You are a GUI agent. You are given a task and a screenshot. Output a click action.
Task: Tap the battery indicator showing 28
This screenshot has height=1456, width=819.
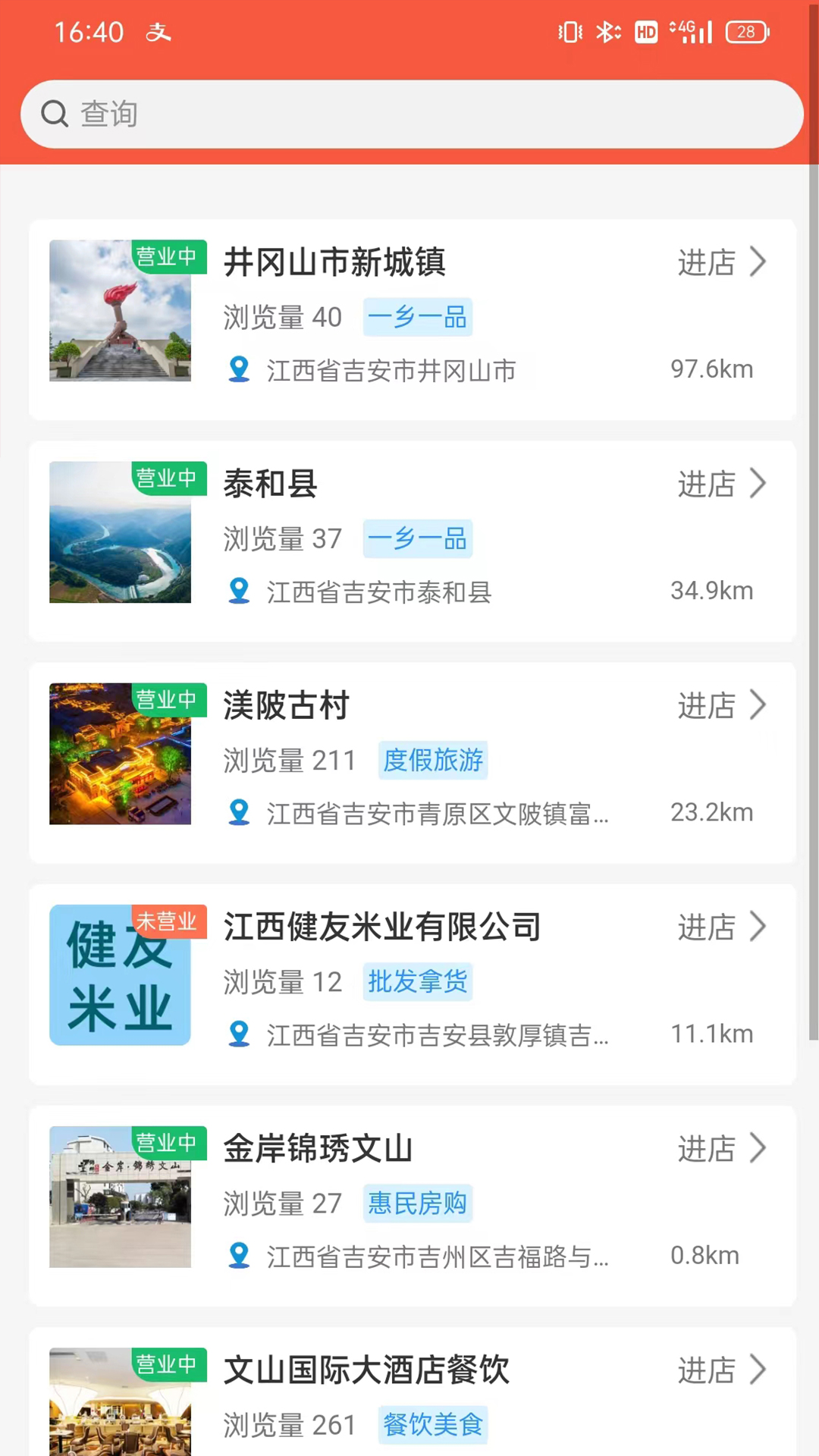747,32
